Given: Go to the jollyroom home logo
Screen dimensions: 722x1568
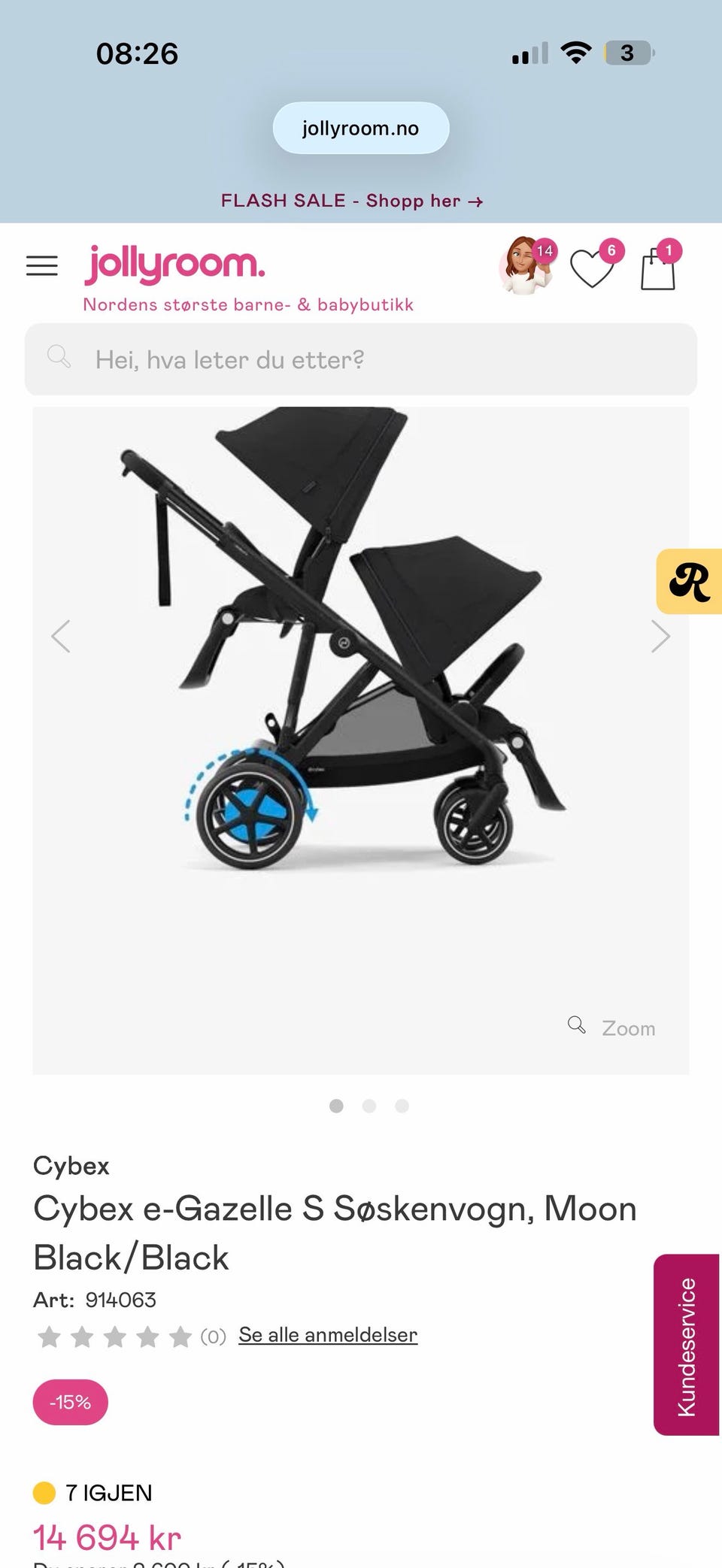Looking at the screenshot, I should pyautogui.click(x=175, y=265).
